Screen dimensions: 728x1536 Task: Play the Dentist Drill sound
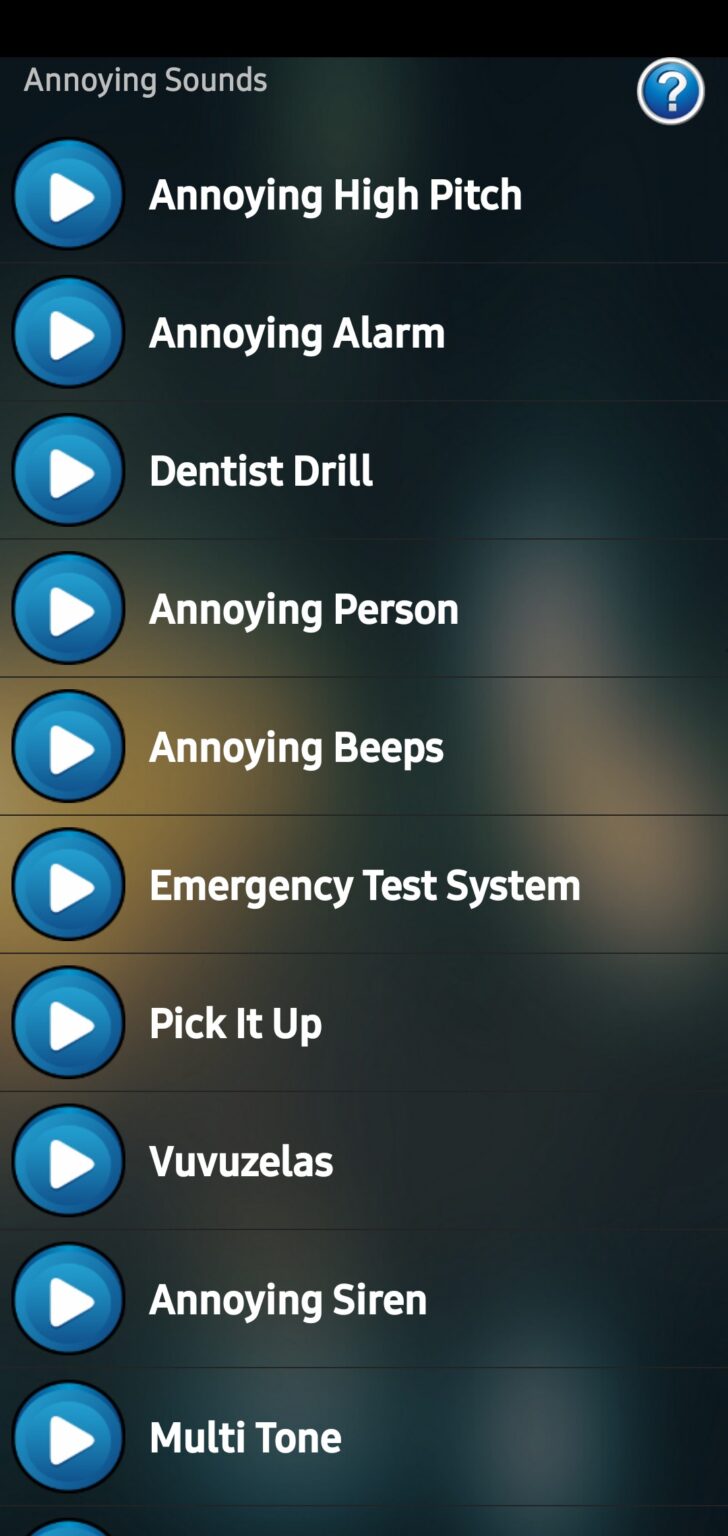(68, 470)
